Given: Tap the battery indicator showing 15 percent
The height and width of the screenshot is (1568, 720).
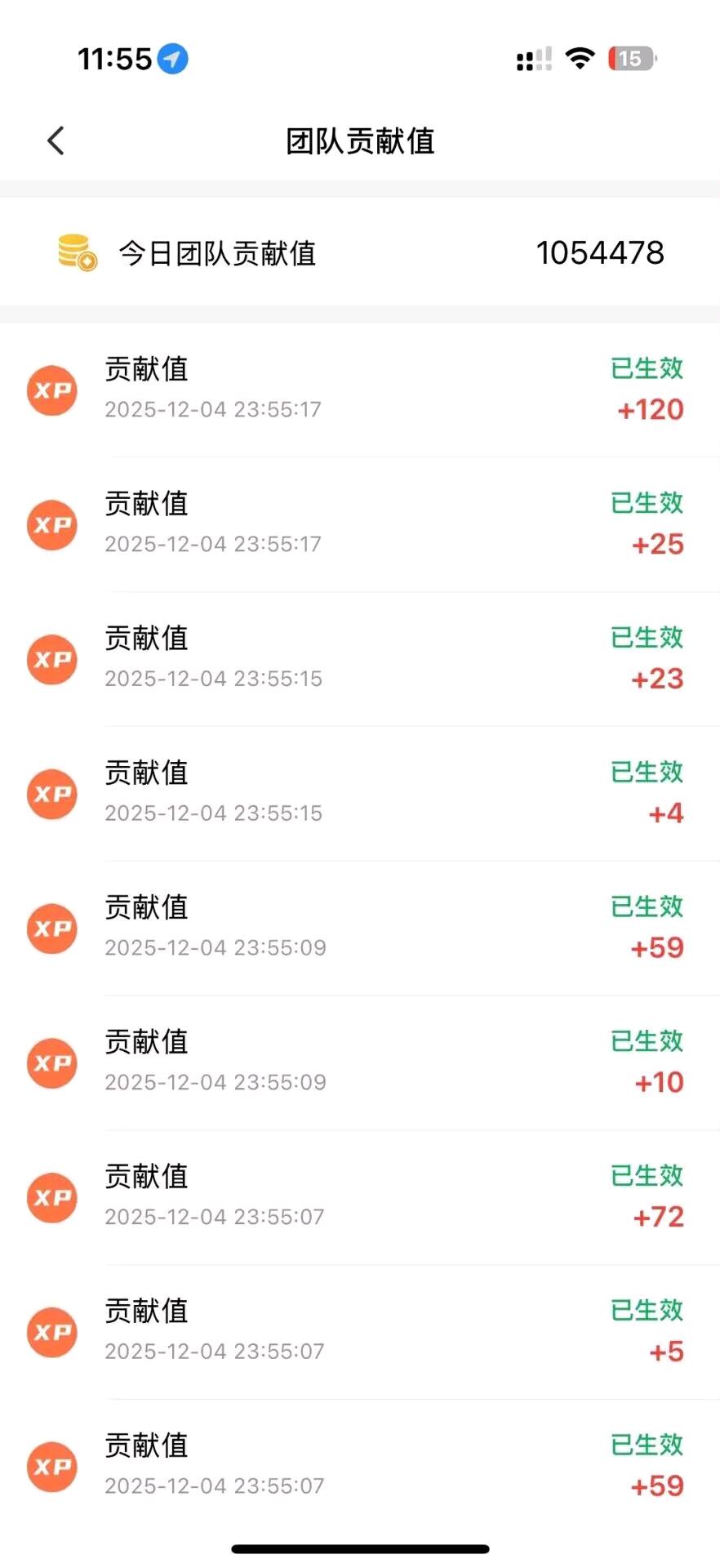Looking at the screenshot, I should pyautogui.click(x=629, y=58).
